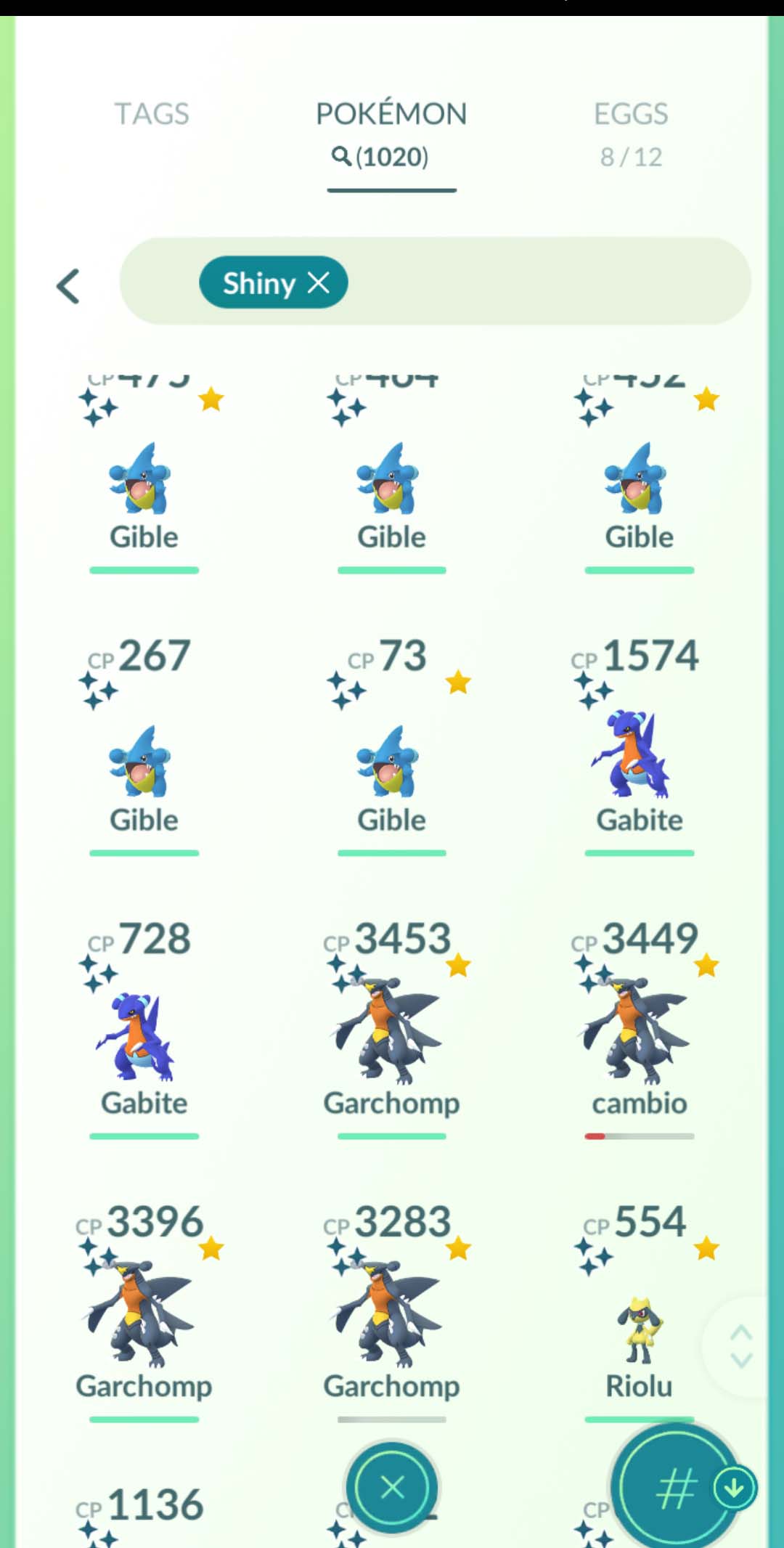Viewport: 784px width, 1548px height.
Task: Open the Gible with CP 267
Action: (x=143, y=759)
